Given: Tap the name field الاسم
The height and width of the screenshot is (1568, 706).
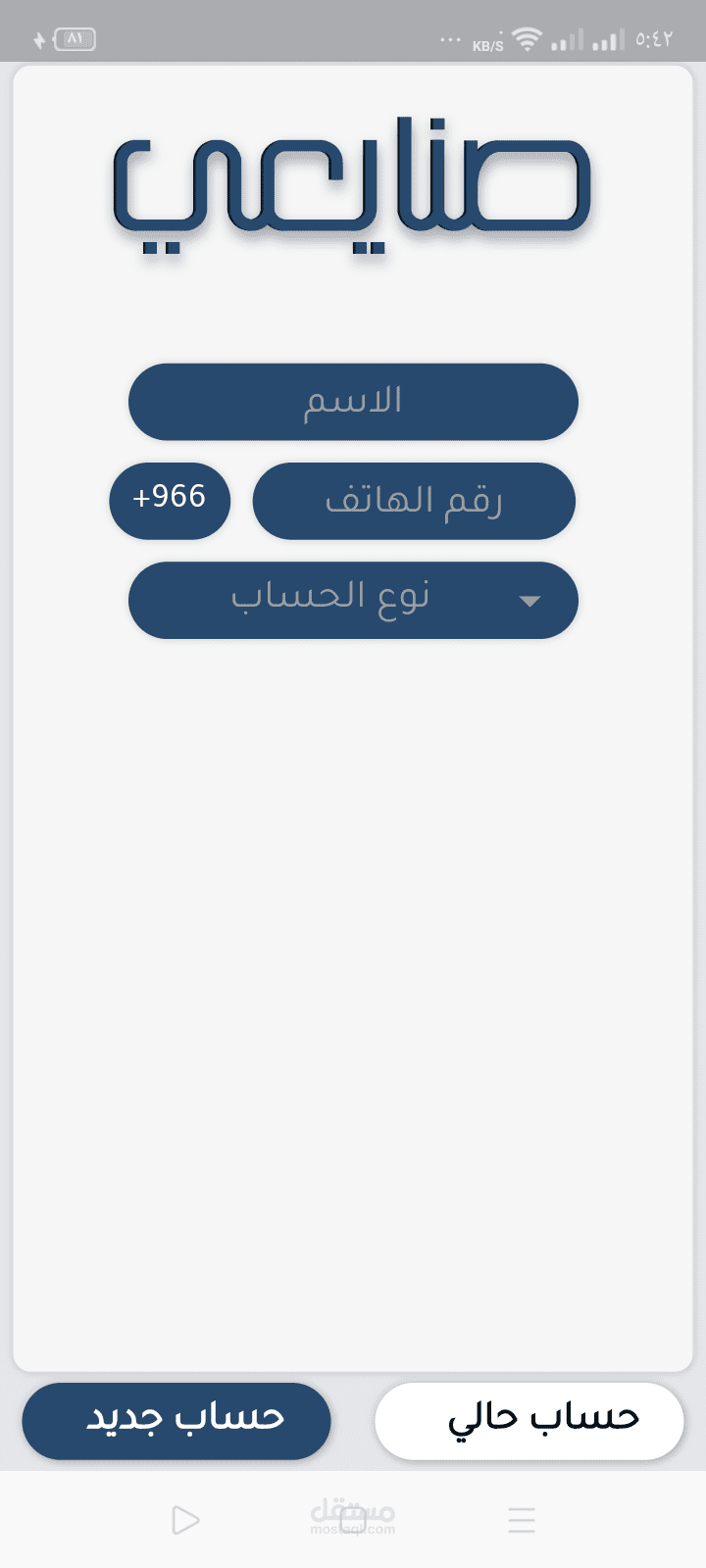Looking at the screenshot, I should point(353,402).
